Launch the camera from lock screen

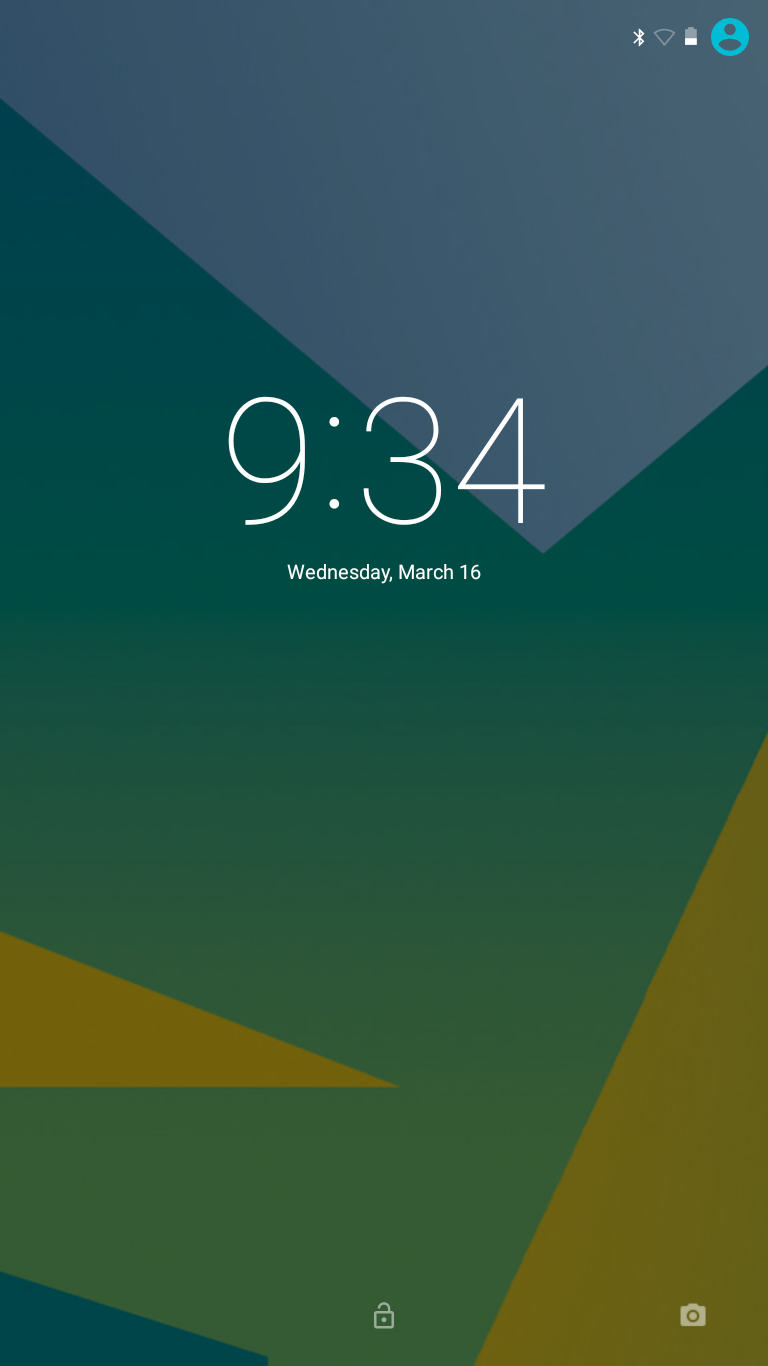692,1315
